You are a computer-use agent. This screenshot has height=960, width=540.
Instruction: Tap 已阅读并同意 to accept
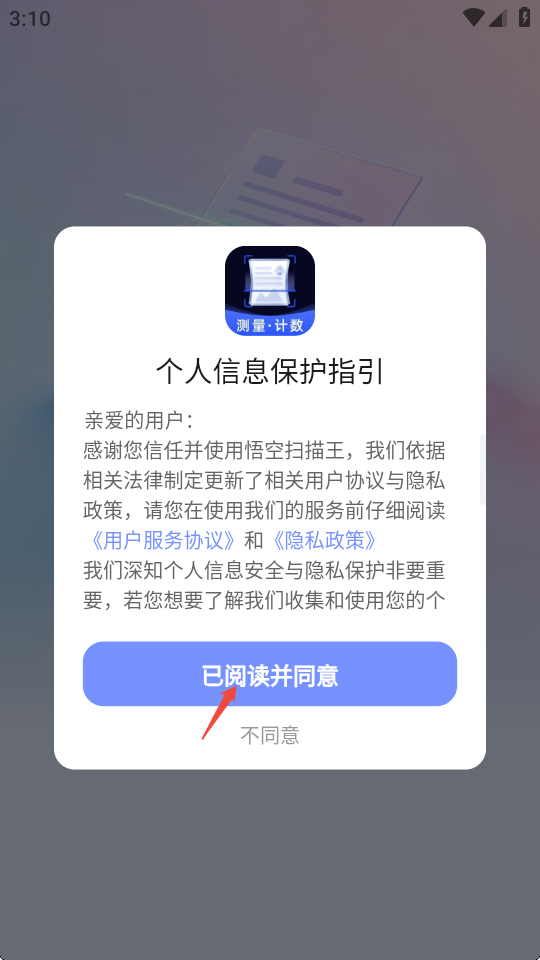(x=269, y=674)
